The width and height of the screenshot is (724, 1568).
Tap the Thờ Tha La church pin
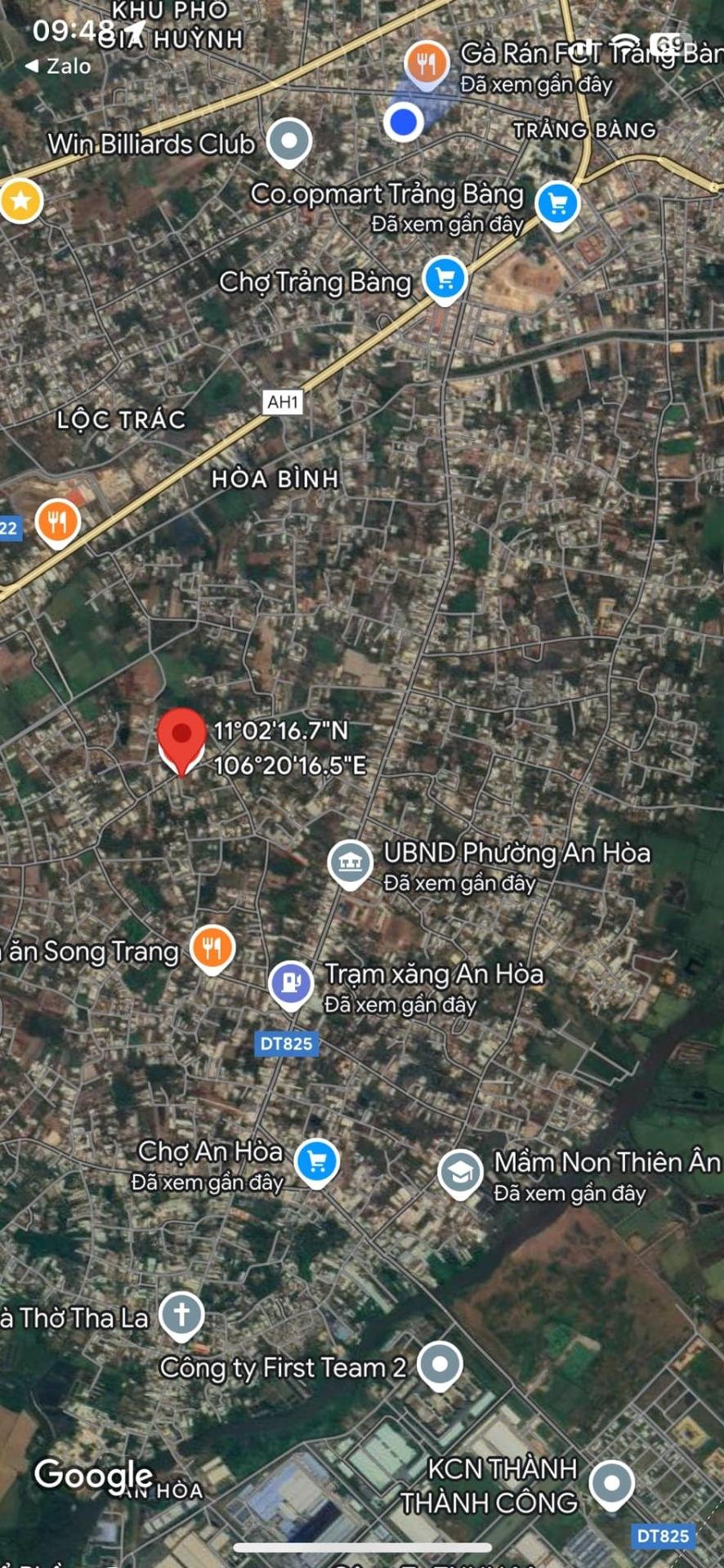click(181, 1315)
